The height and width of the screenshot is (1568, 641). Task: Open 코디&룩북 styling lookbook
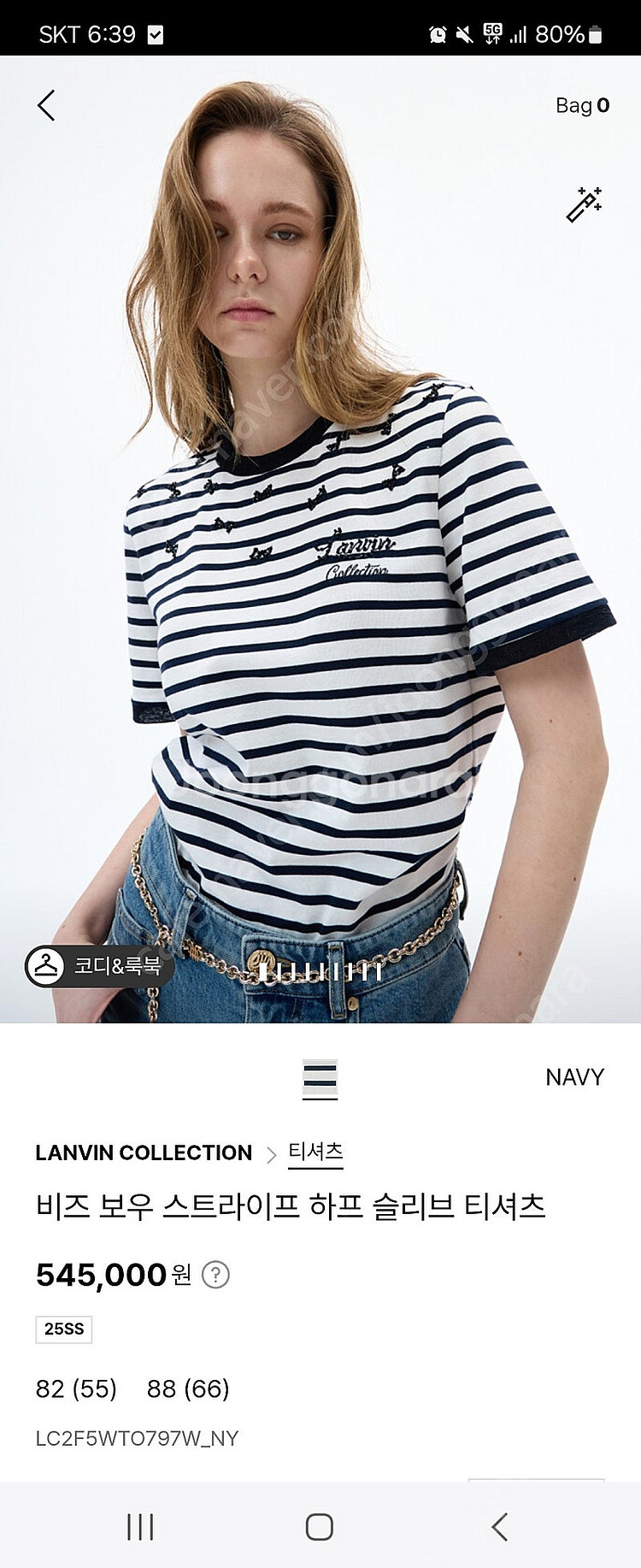pyautogui.click(x=99, y=966)
